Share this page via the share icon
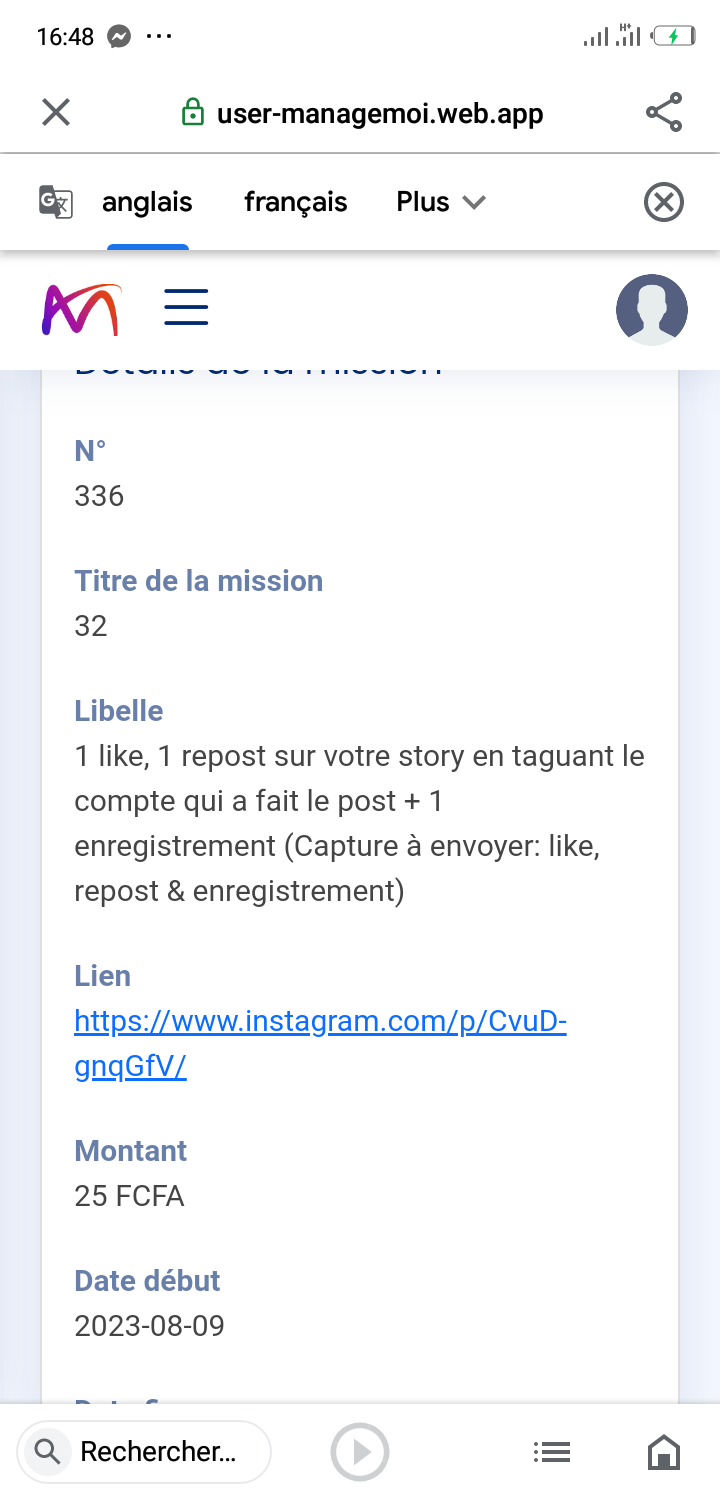Image resolution: width=720 pixels, height=1500 pixels. (x=664, y=112)
